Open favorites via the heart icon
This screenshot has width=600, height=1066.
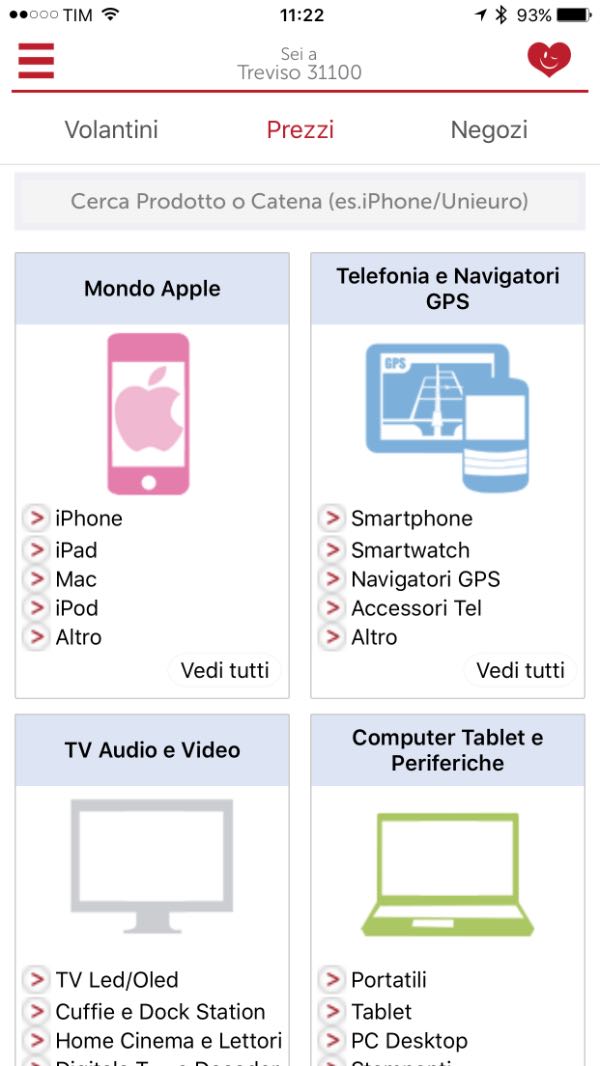coord(549,59)
